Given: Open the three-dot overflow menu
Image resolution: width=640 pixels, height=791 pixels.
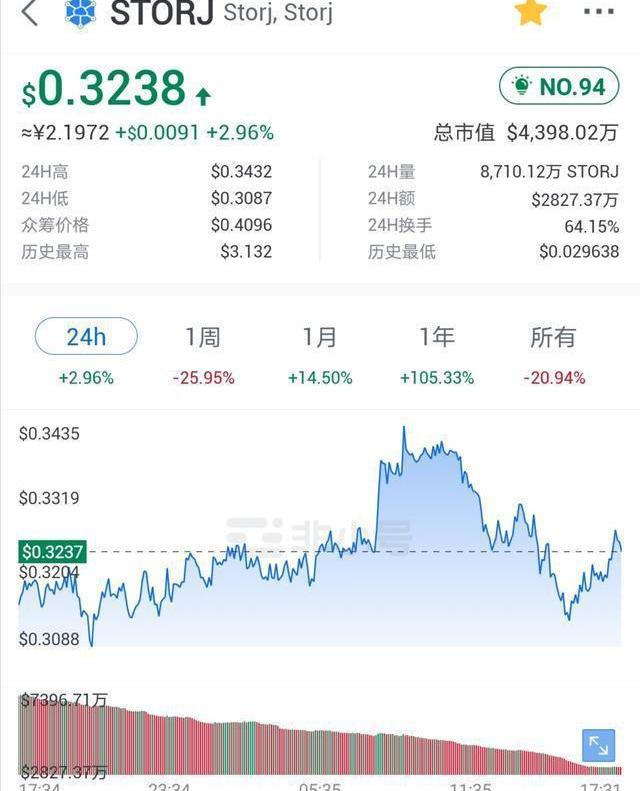Looking at the screenshot, I should (x=598, y=12).
